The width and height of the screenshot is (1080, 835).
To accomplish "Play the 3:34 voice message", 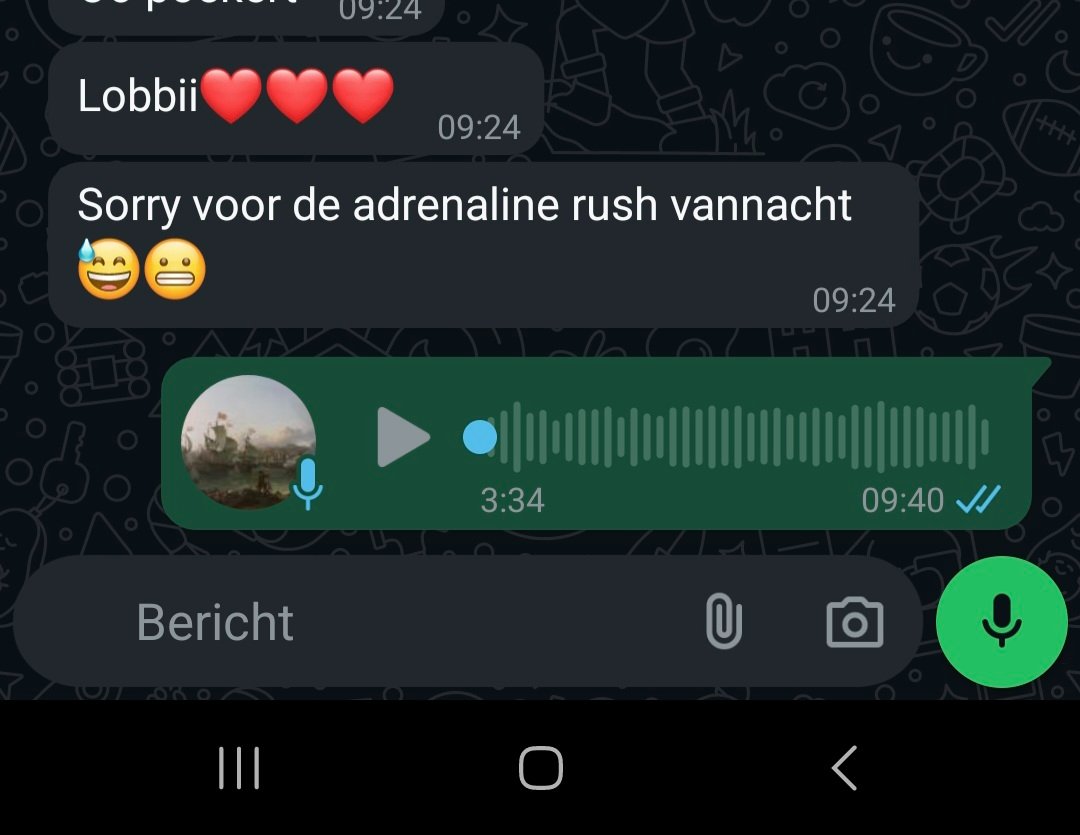I will 403,437.
